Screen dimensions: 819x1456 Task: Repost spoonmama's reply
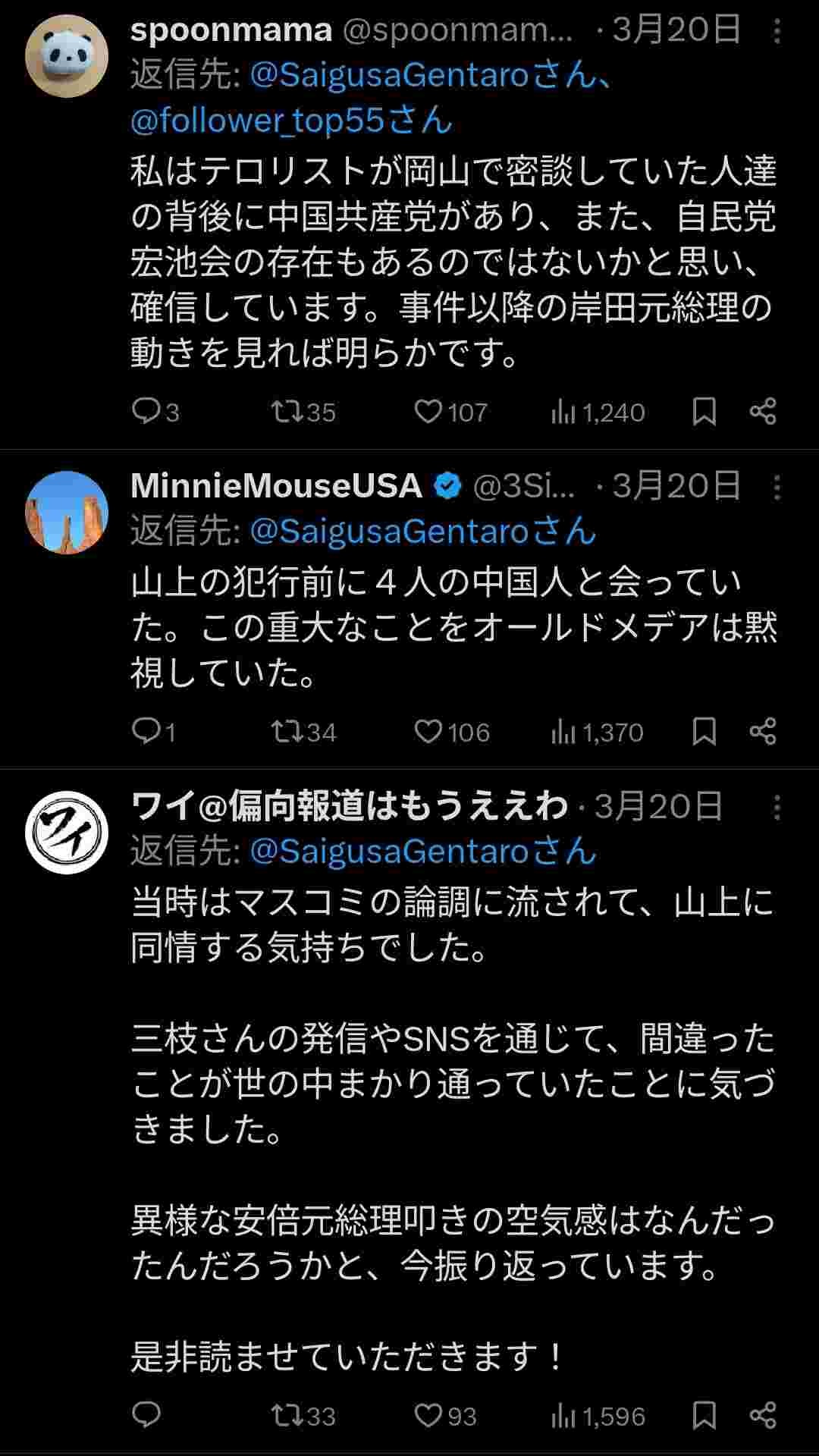pyautogui.click(x=287, y=411)
